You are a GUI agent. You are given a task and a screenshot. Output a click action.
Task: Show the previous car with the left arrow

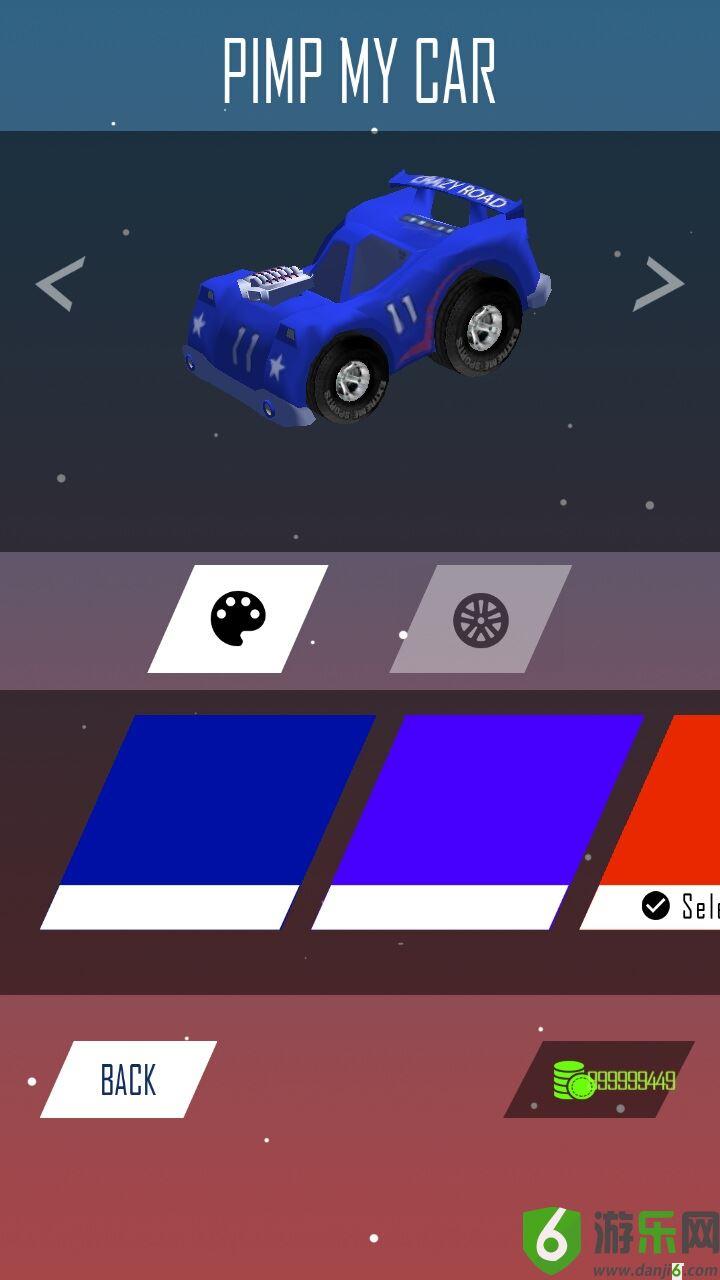[60, 284]
